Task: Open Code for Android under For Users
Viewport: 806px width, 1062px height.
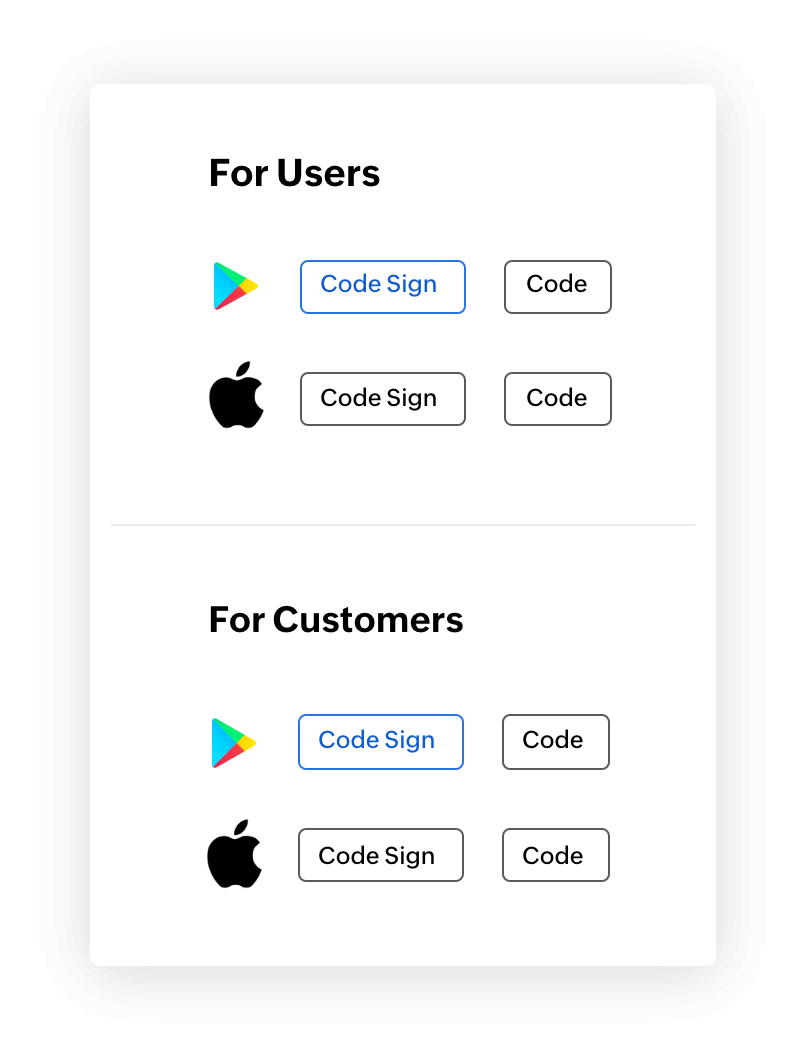Action: 557,286
